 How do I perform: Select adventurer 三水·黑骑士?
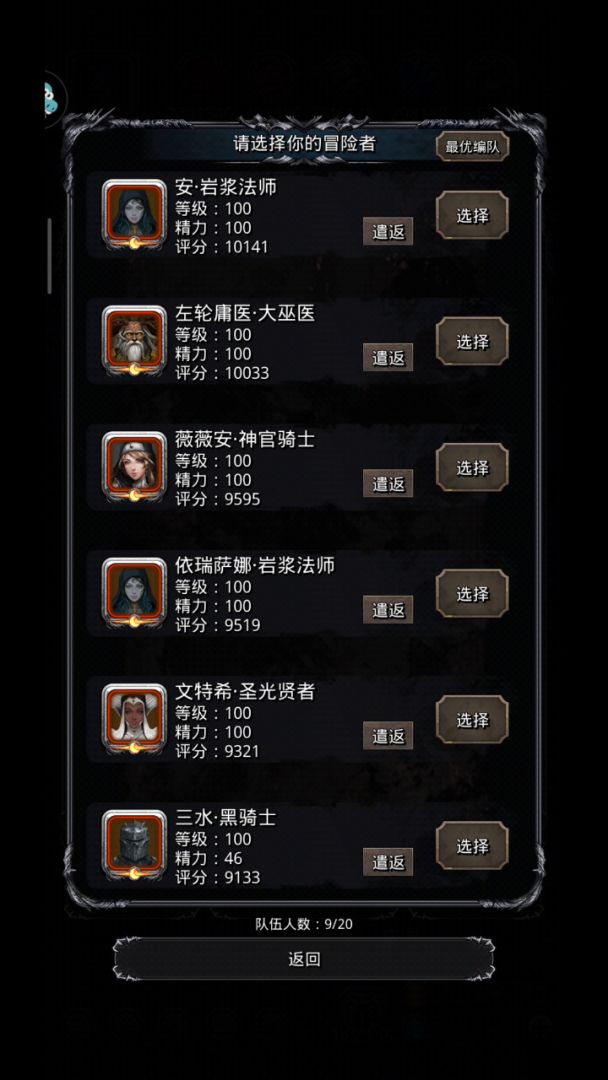pos(472,846)
